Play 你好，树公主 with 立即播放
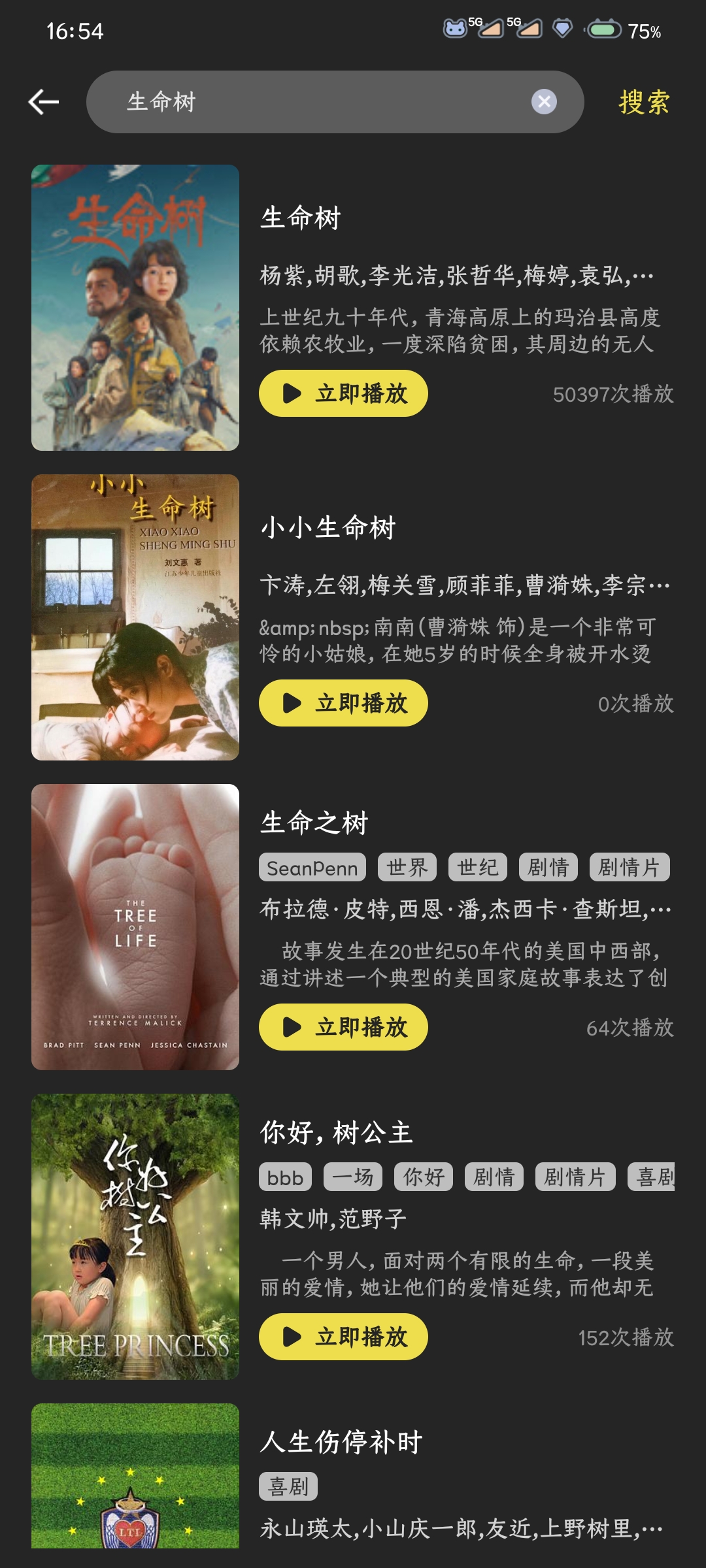 tap(343, 1337)
